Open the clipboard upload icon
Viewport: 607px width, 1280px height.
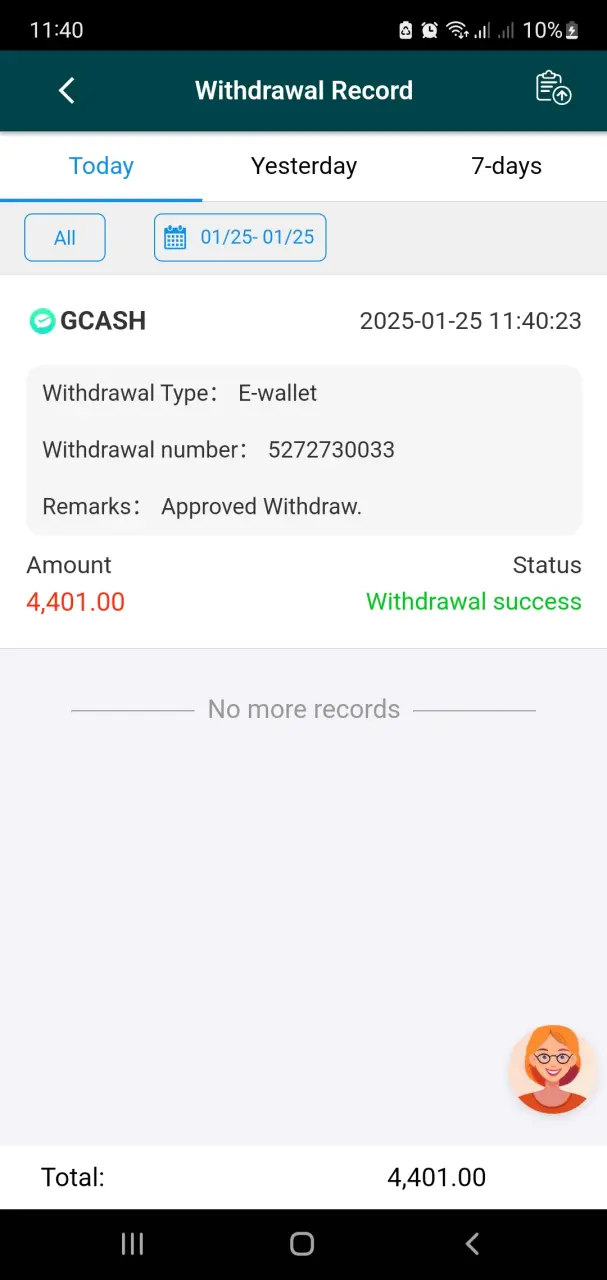pos(553,89)
